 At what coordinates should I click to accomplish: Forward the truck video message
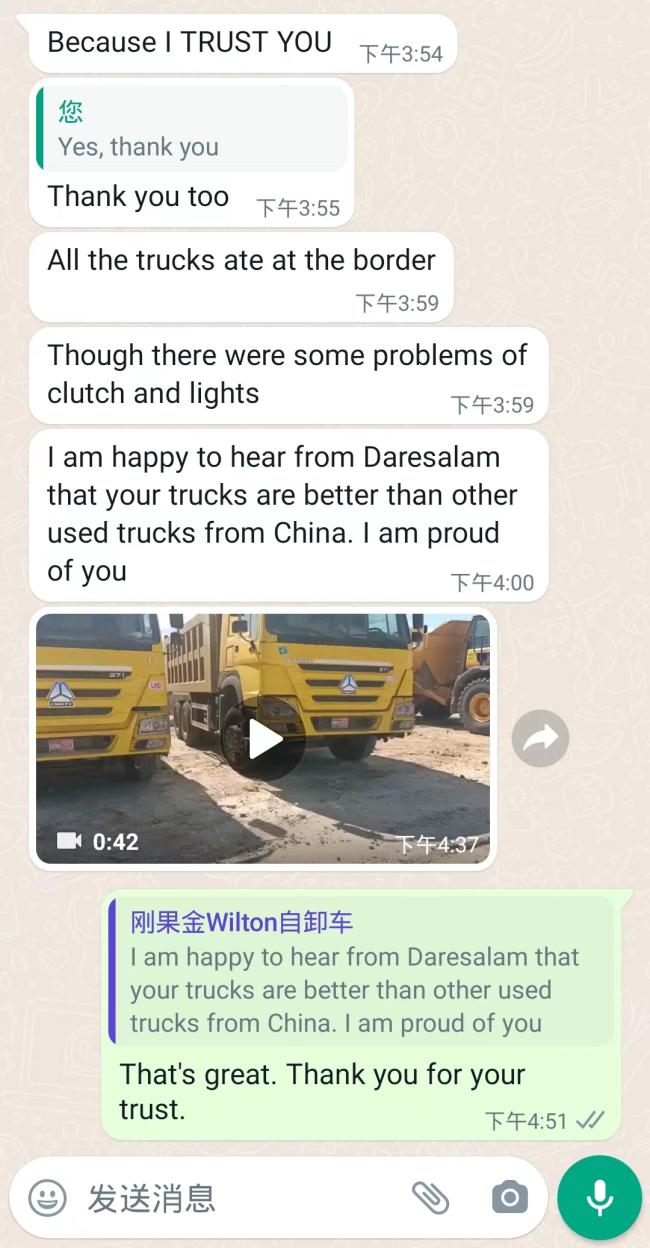tap(540, 739)
